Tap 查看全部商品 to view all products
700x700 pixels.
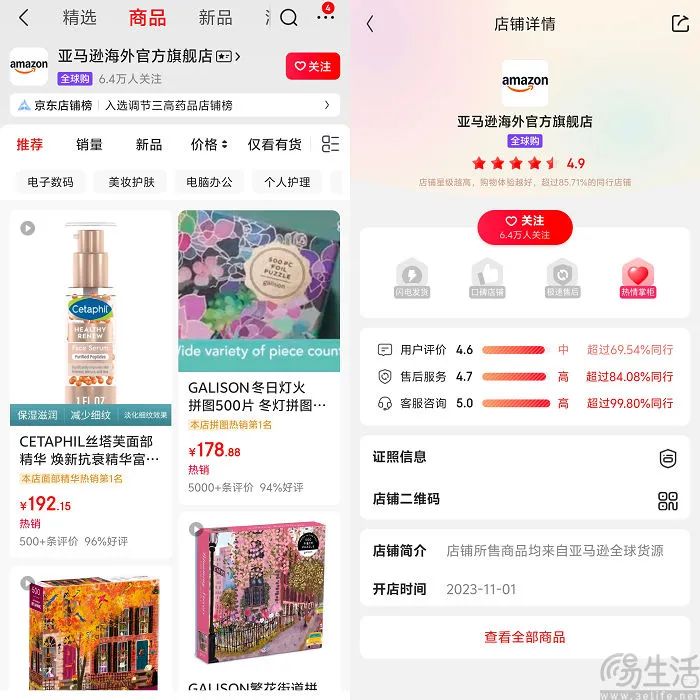[x=525, y=637]
